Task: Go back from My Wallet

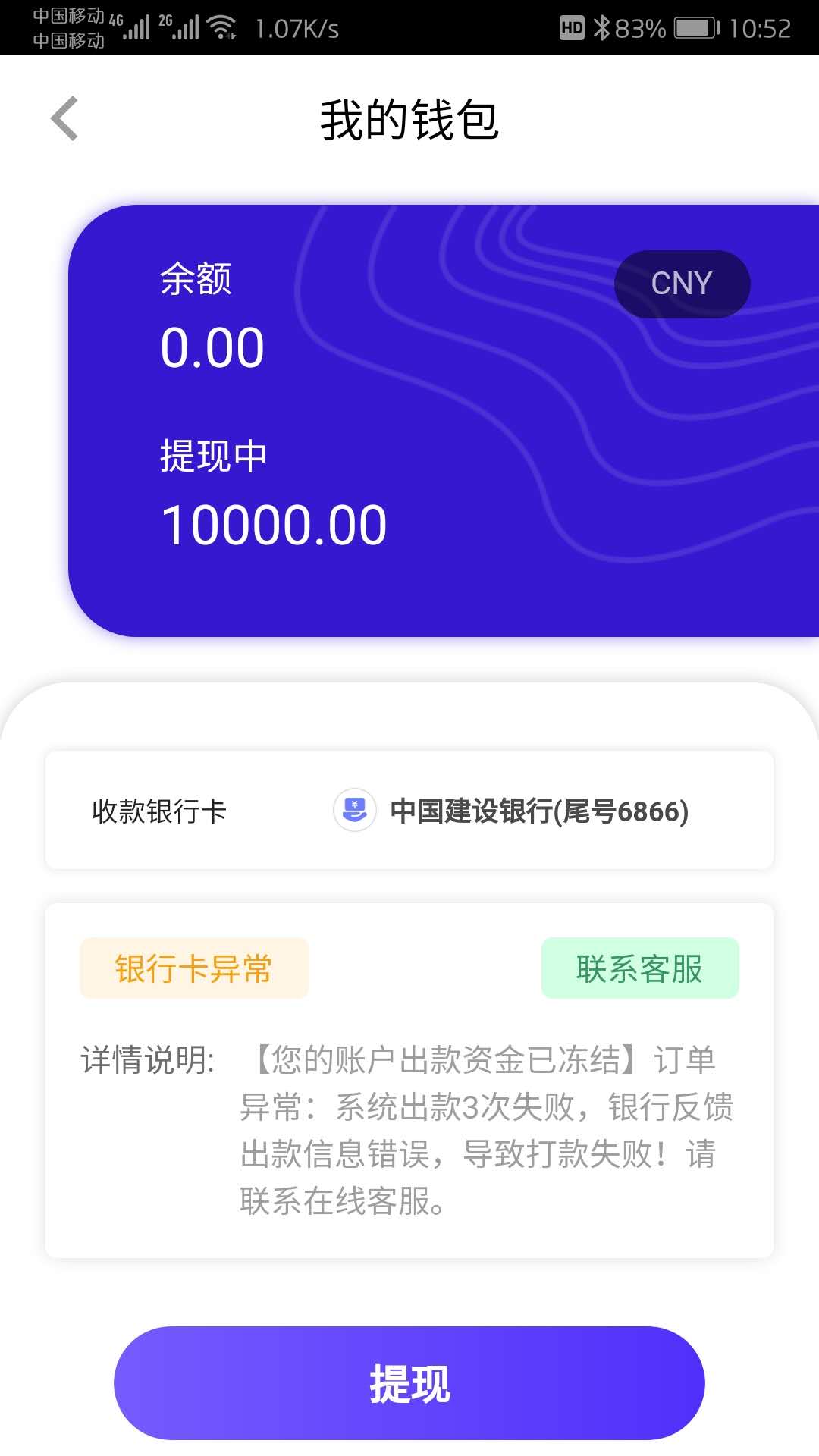Action: pos(65,118)
